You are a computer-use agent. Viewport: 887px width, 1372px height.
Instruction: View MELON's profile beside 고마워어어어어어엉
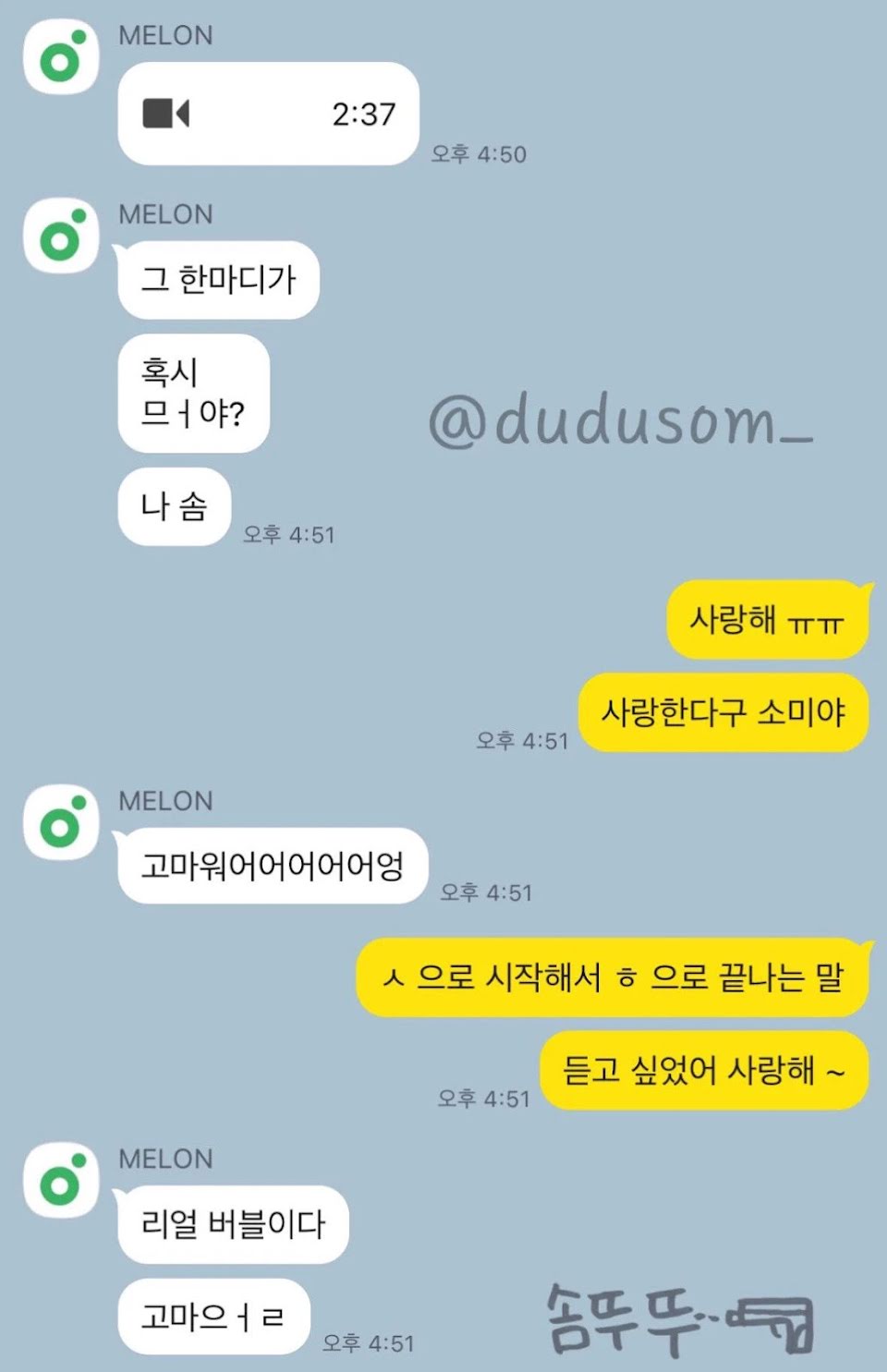click(61, 822)
